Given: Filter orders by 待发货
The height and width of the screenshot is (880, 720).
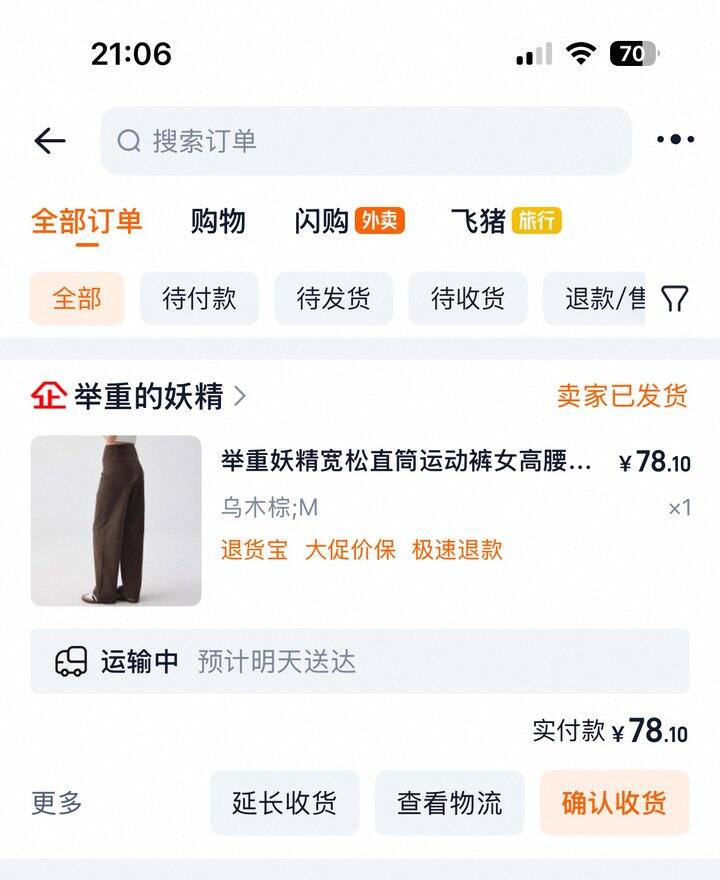Looking at the screenshot, I should (x=333, y=298).
